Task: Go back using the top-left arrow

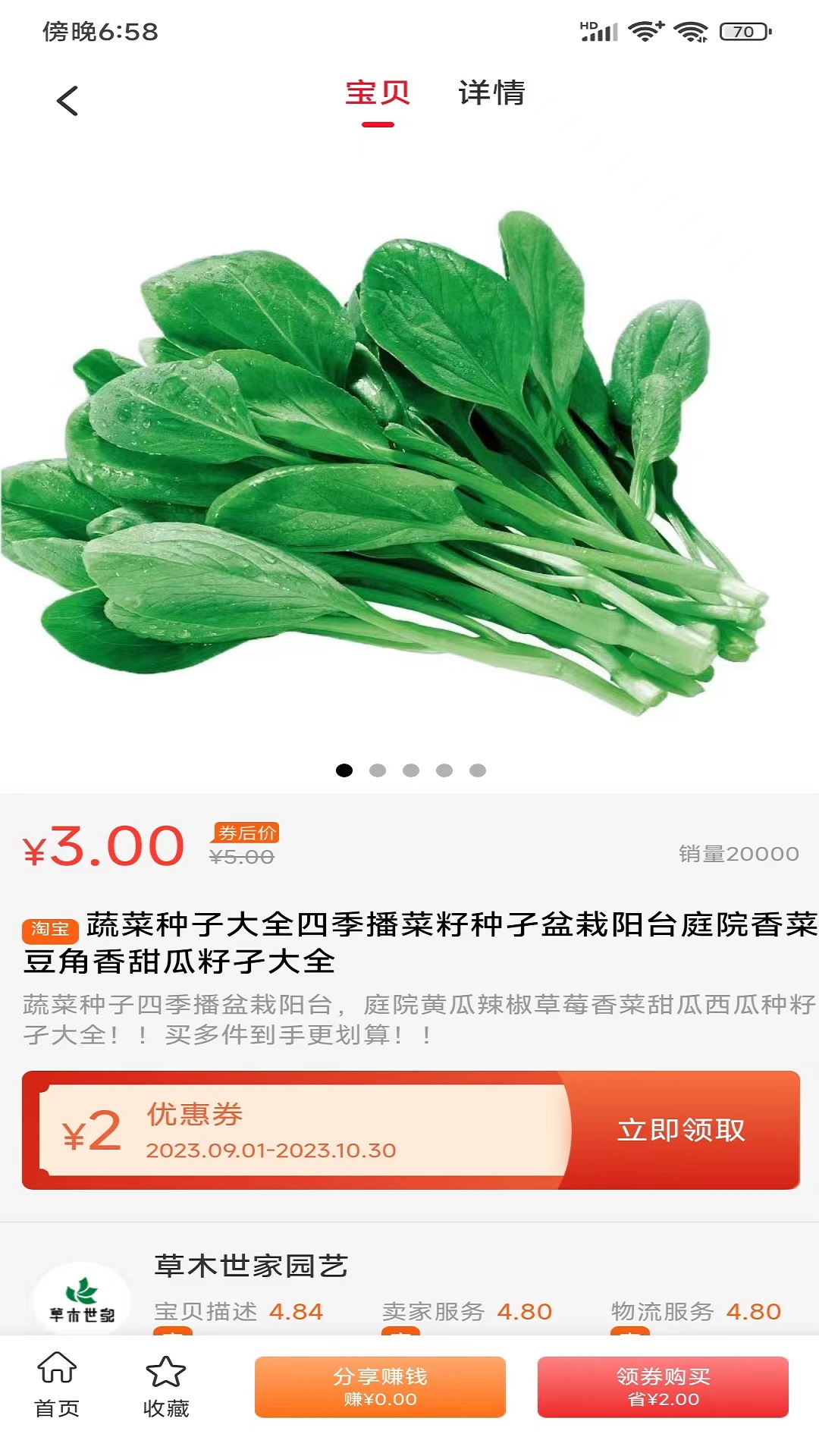Action: click(67, 101)
